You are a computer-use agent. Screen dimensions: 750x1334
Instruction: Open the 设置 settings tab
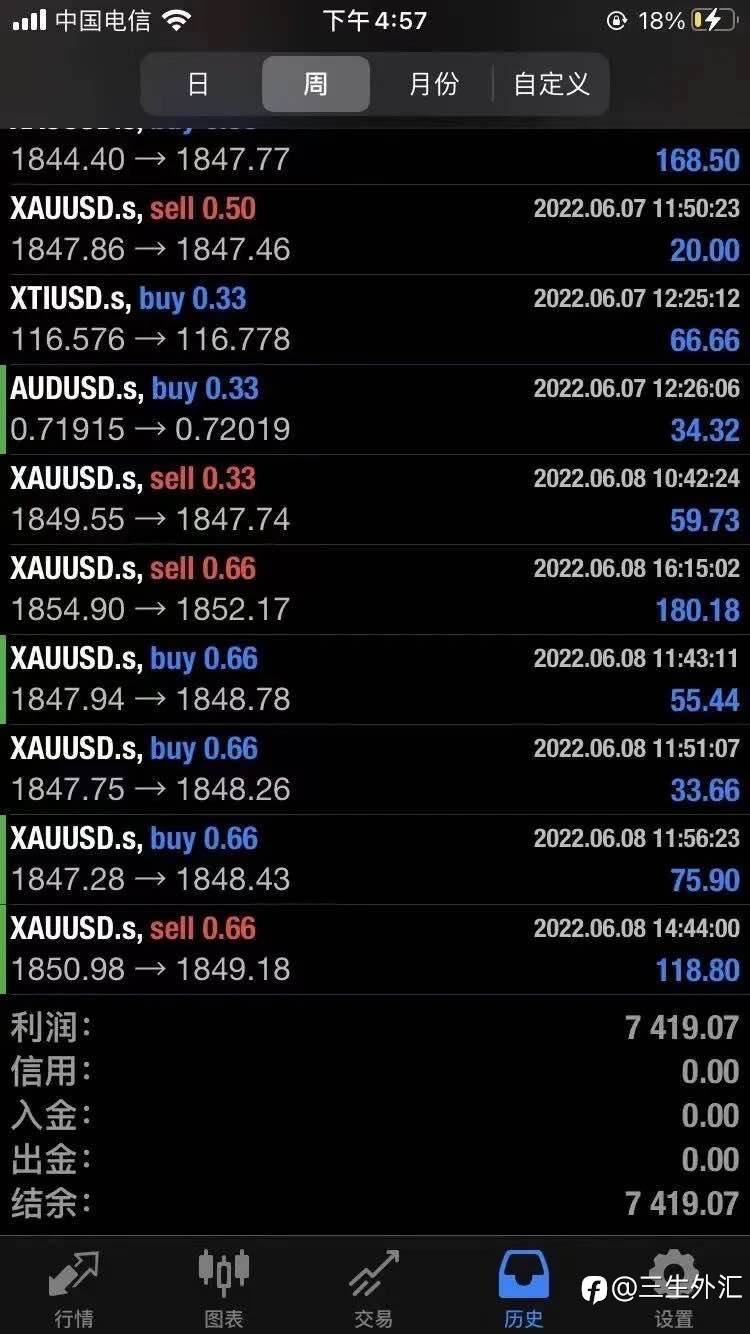point(674,1288)
